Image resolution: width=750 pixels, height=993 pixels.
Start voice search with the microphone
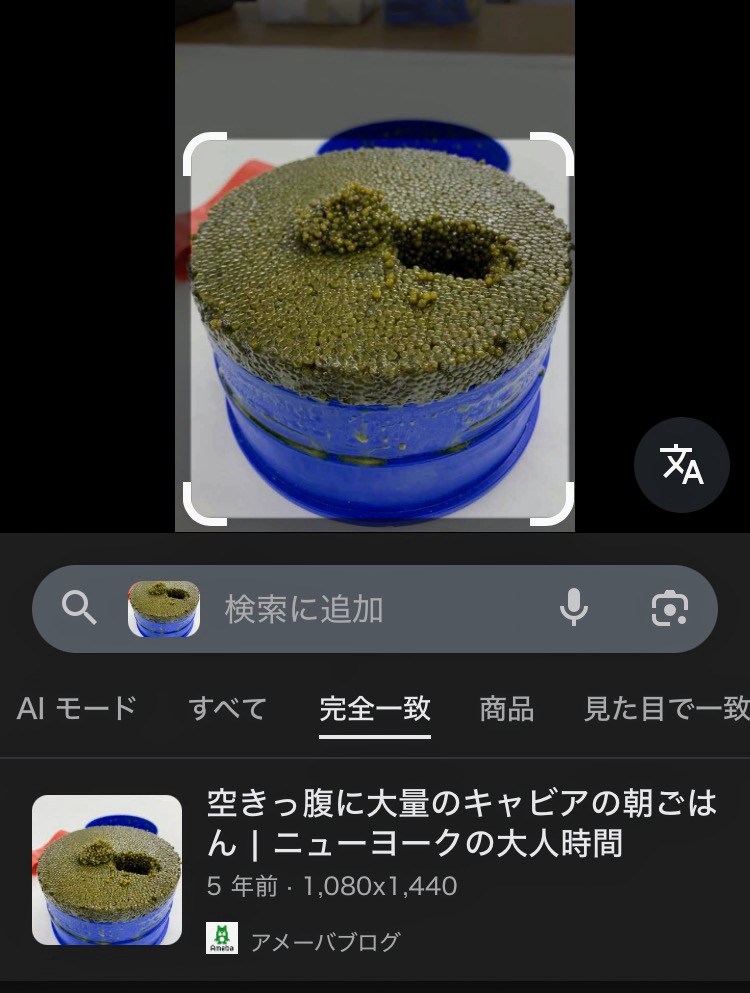coord(574,608)
